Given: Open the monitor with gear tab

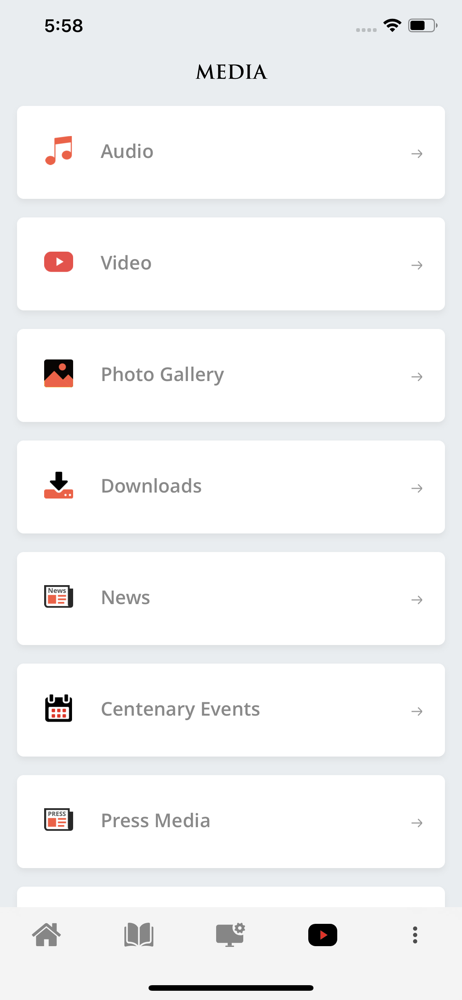Looking at the screenshot, I should tap(230, 935).
